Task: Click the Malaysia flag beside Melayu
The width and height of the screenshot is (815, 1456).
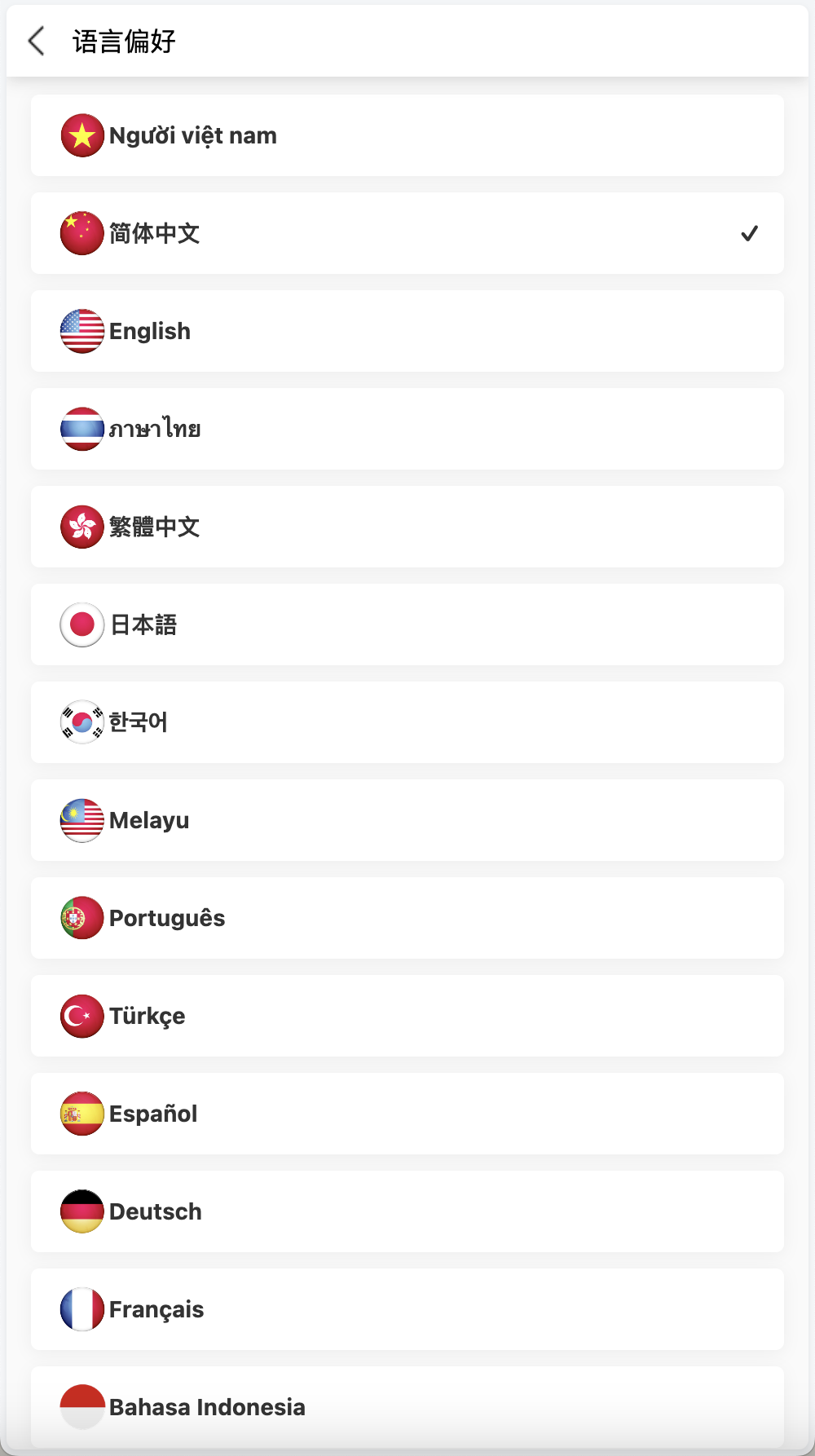Action: coord(81,820)
